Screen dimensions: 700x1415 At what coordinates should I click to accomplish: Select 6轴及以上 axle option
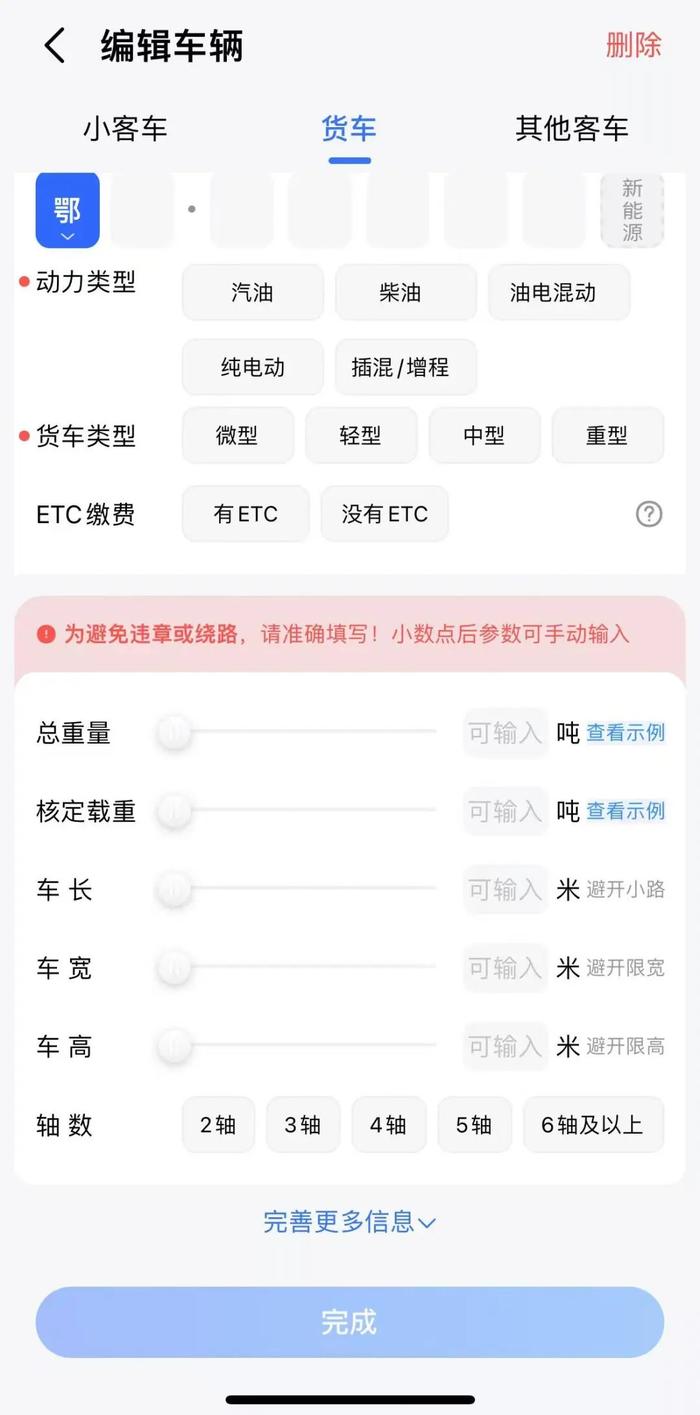(593, 1125)
